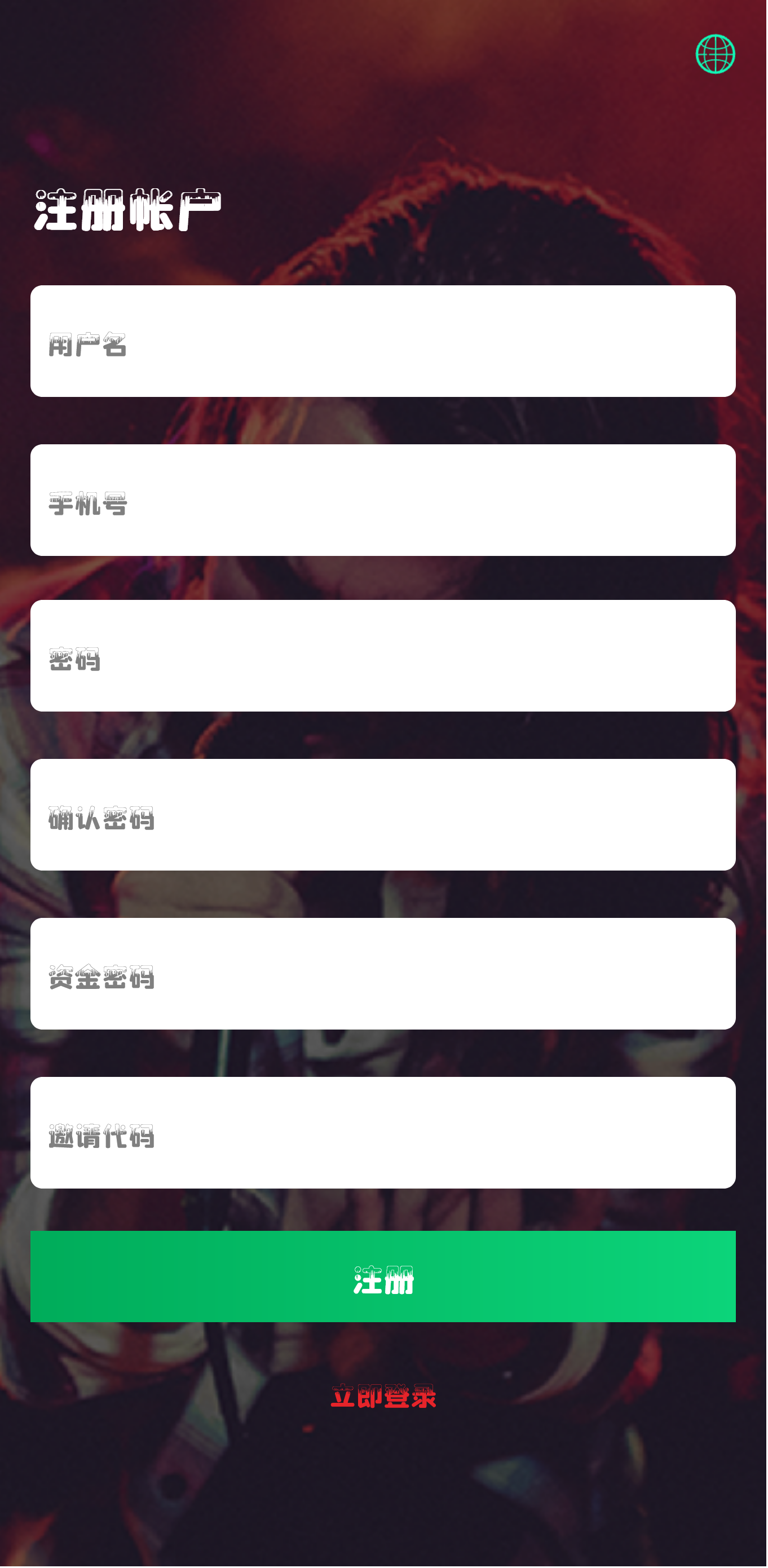Tap the 手机号 phone number field
Image resolution: width=768 pixels, height=1568 pixels.
tap(383, 500)
